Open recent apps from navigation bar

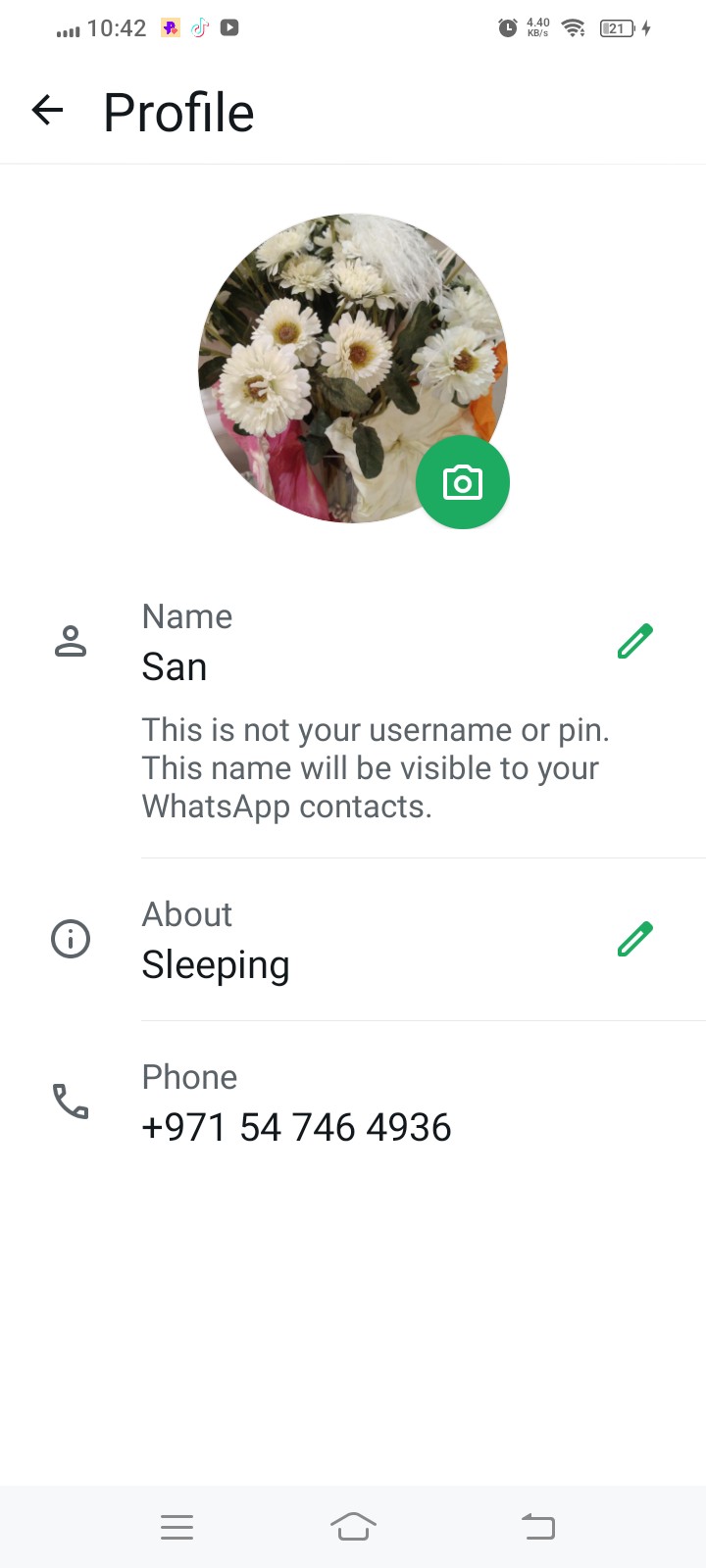pos(176,1527)
